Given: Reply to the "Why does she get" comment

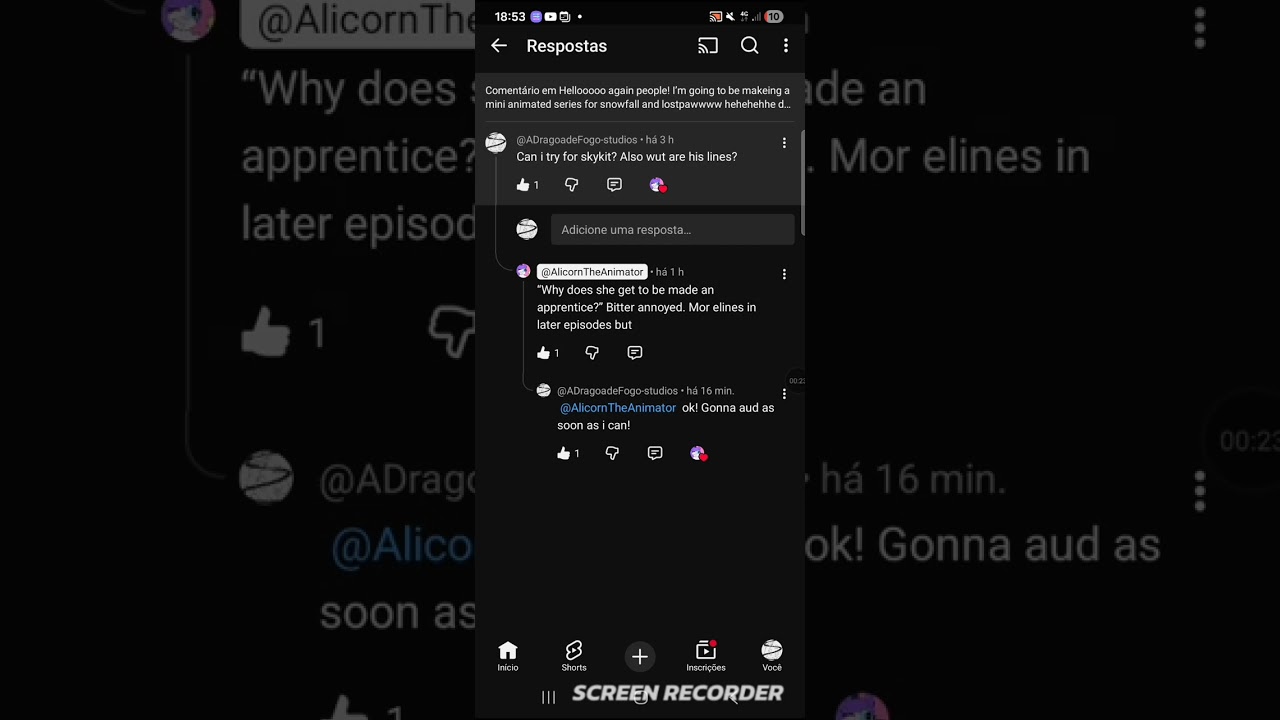Looking at the screenshot, I should pyautogui.click(x=634, y=353).
